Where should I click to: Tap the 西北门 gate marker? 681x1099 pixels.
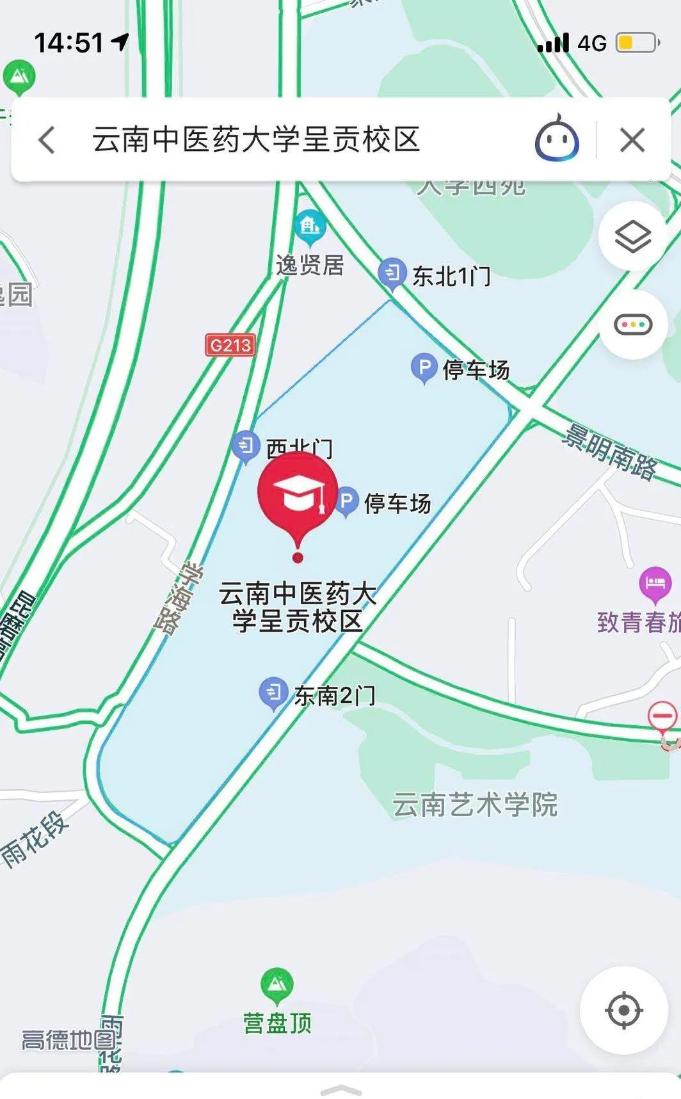point(246,446)
